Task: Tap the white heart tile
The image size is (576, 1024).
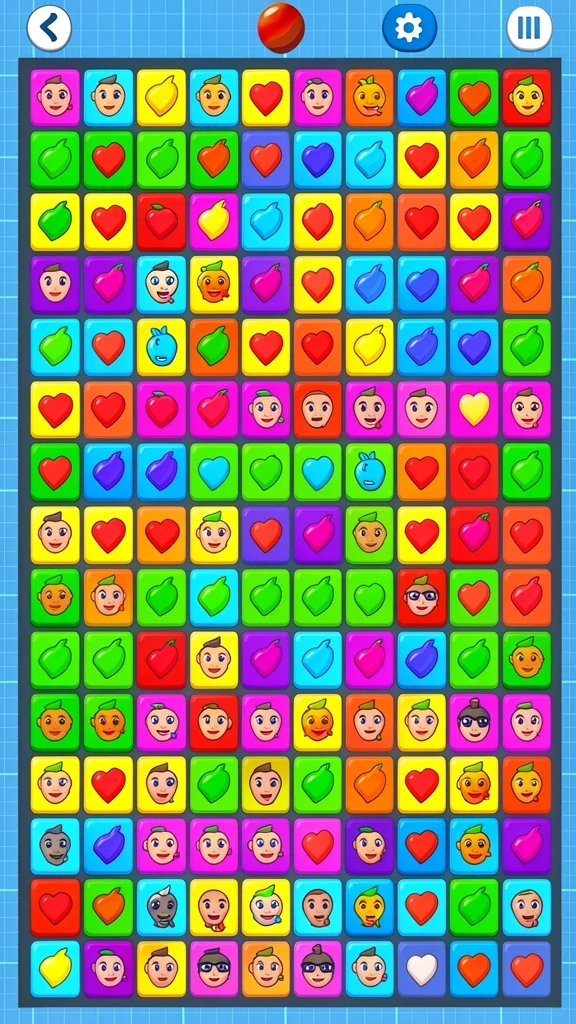Action: (x=422, y=969)
